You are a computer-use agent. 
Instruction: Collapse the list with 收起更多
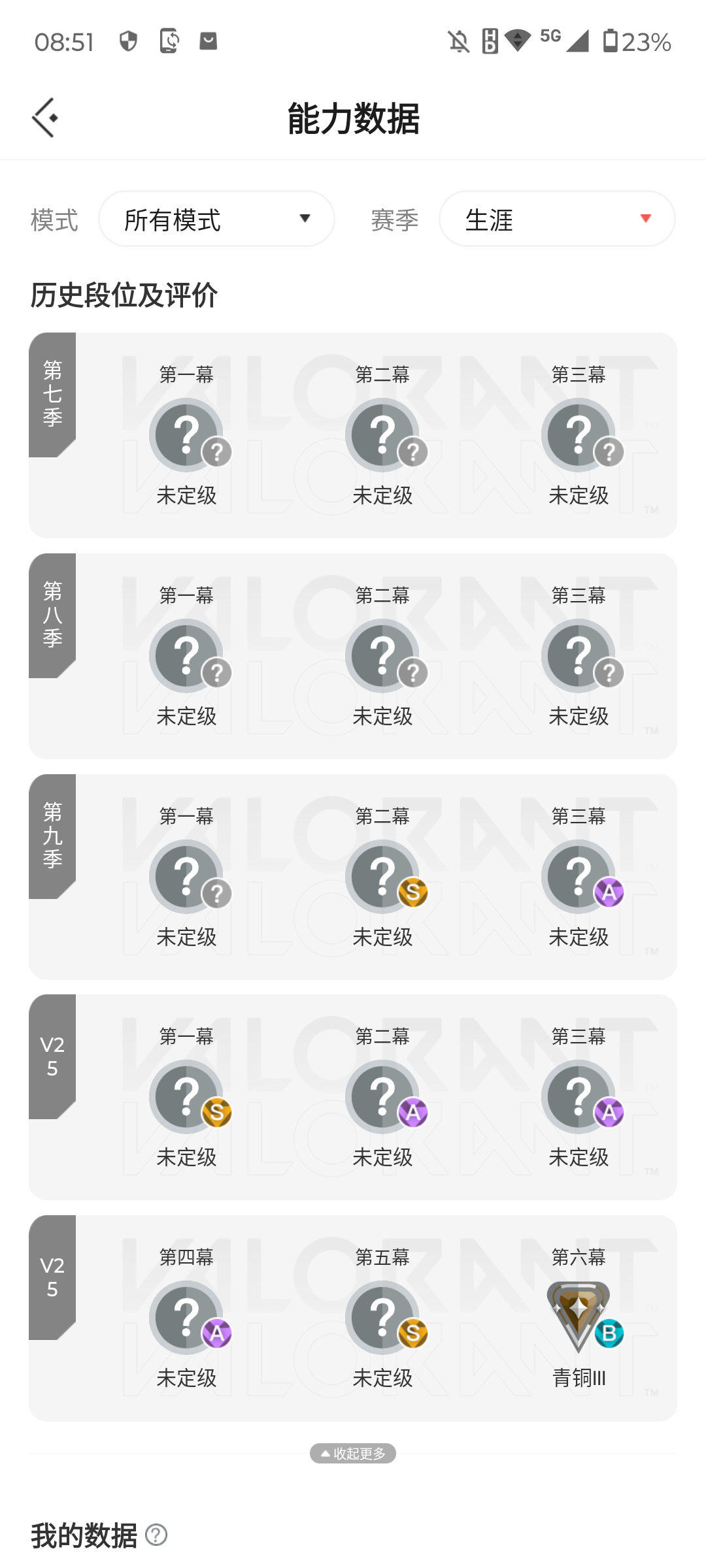(353, 1453)
